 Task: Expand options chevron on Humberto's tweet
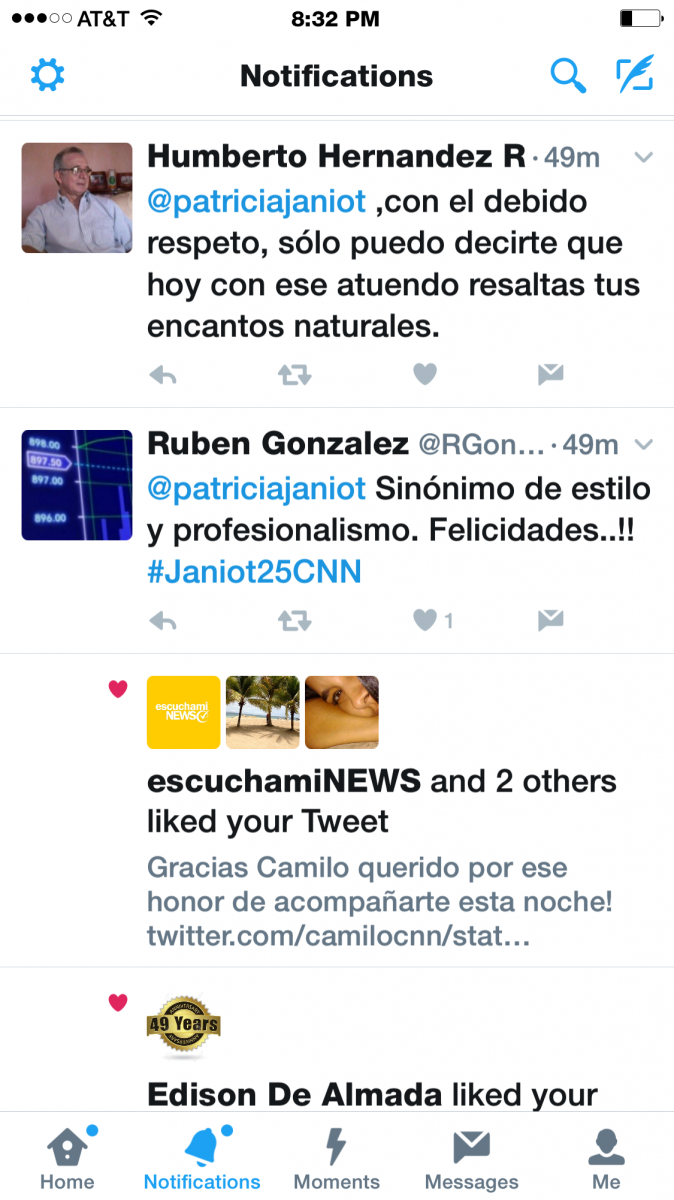click(x=645, y=157)
